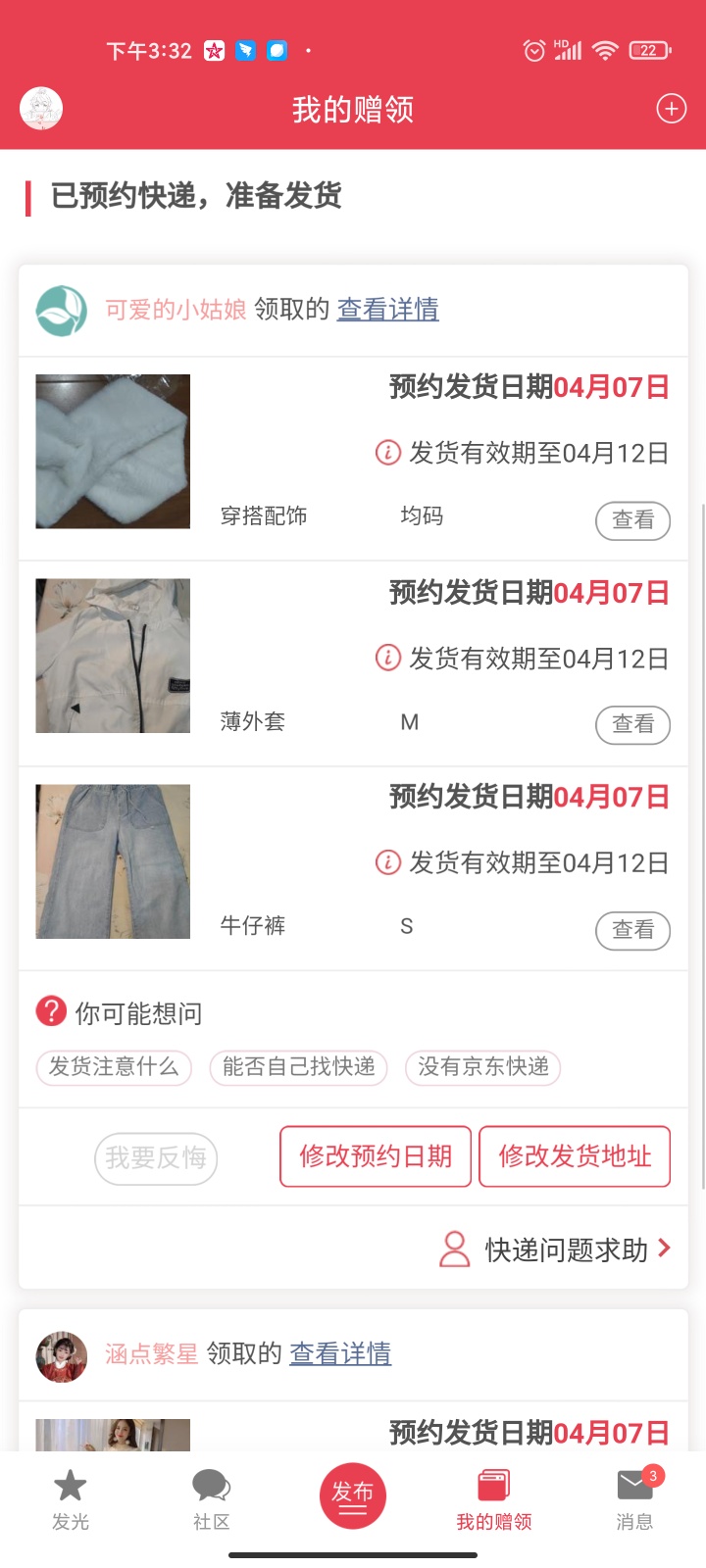The image size is (706, 1568).
Task: Tap 修改发货地址 to change the address
Action: [575, 1156]
